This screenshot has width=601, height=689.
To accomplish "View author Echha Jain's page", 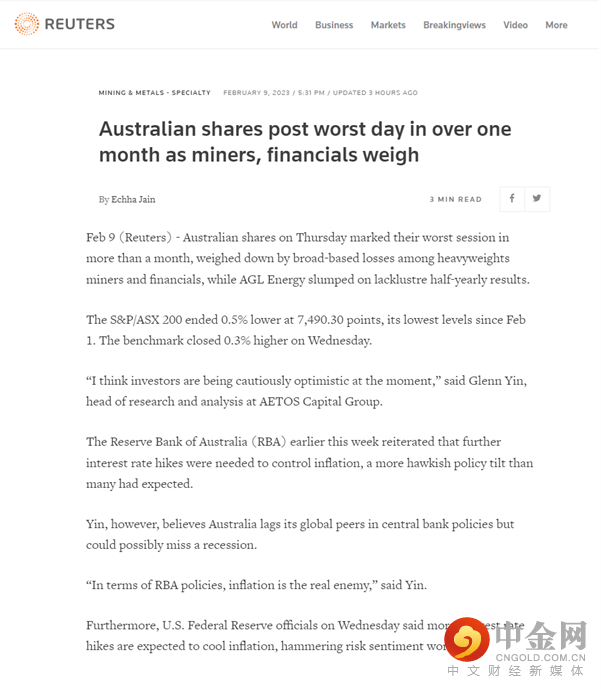I will click(x=133, y=200).
